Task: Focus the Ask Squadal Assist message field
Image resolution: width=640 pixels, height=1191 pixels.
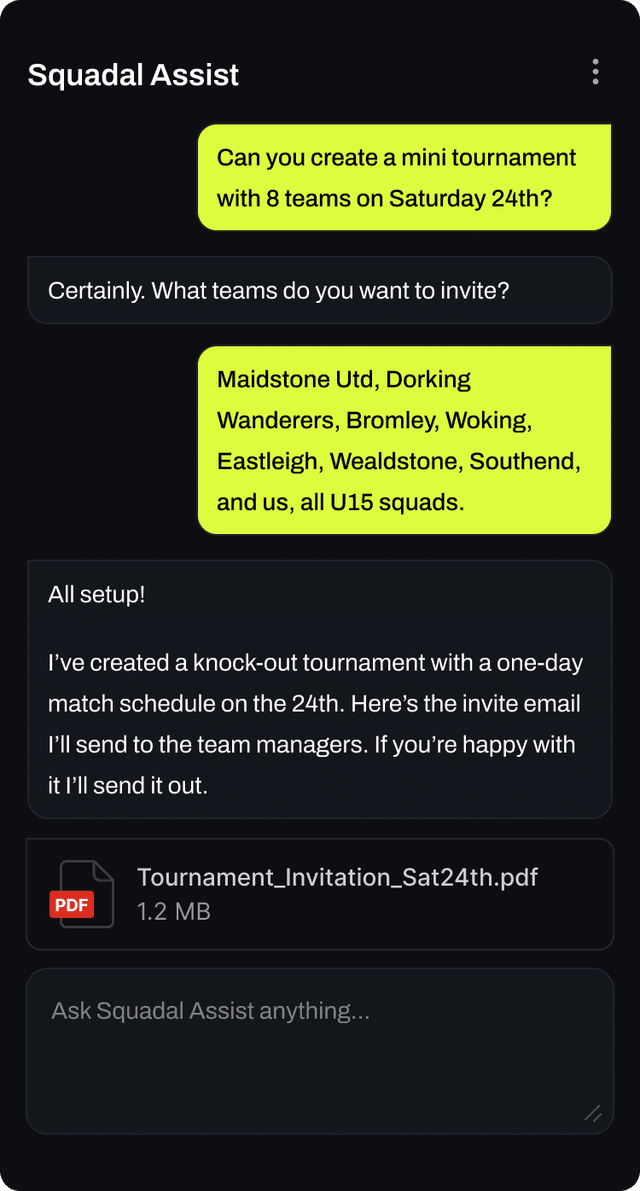Action: click(x=319, y=1049)
